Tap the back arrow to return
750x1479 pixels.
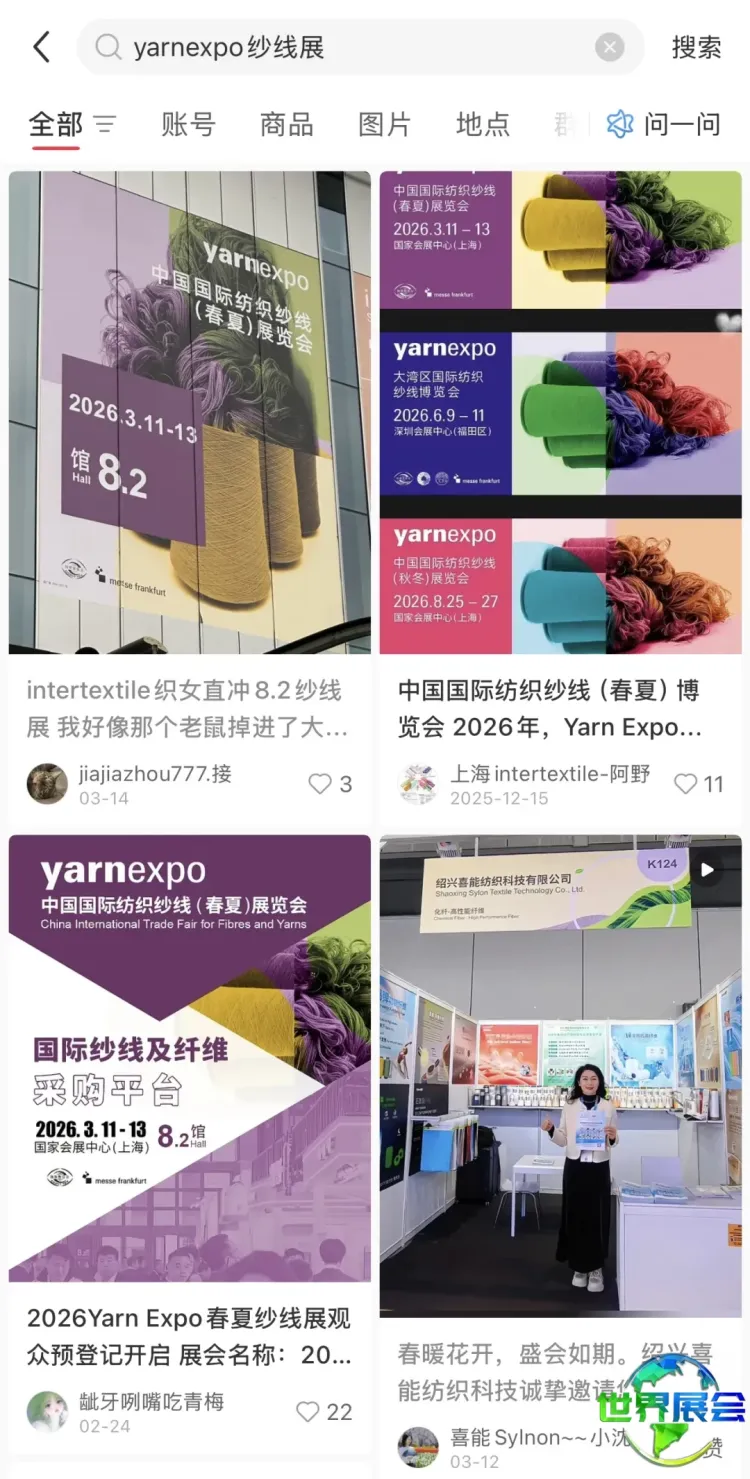point(40,46)
